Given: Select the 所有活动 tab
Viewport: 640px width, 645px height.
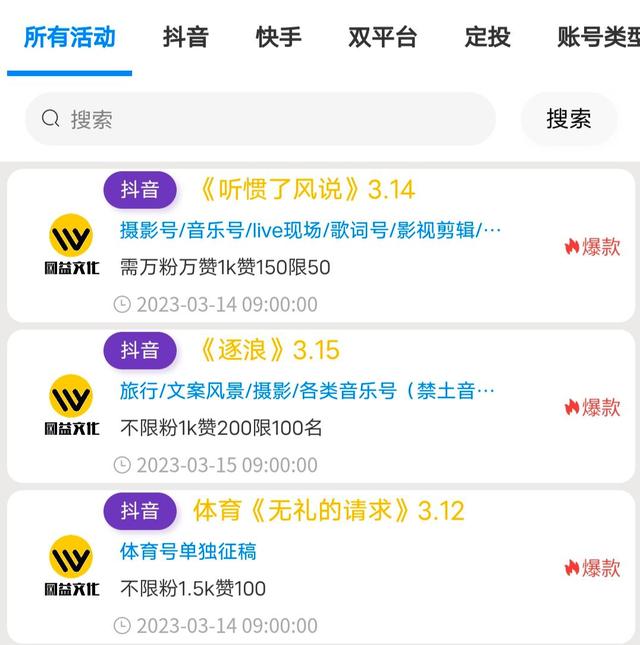Looking at the screenshot, I should coord(70,38).
